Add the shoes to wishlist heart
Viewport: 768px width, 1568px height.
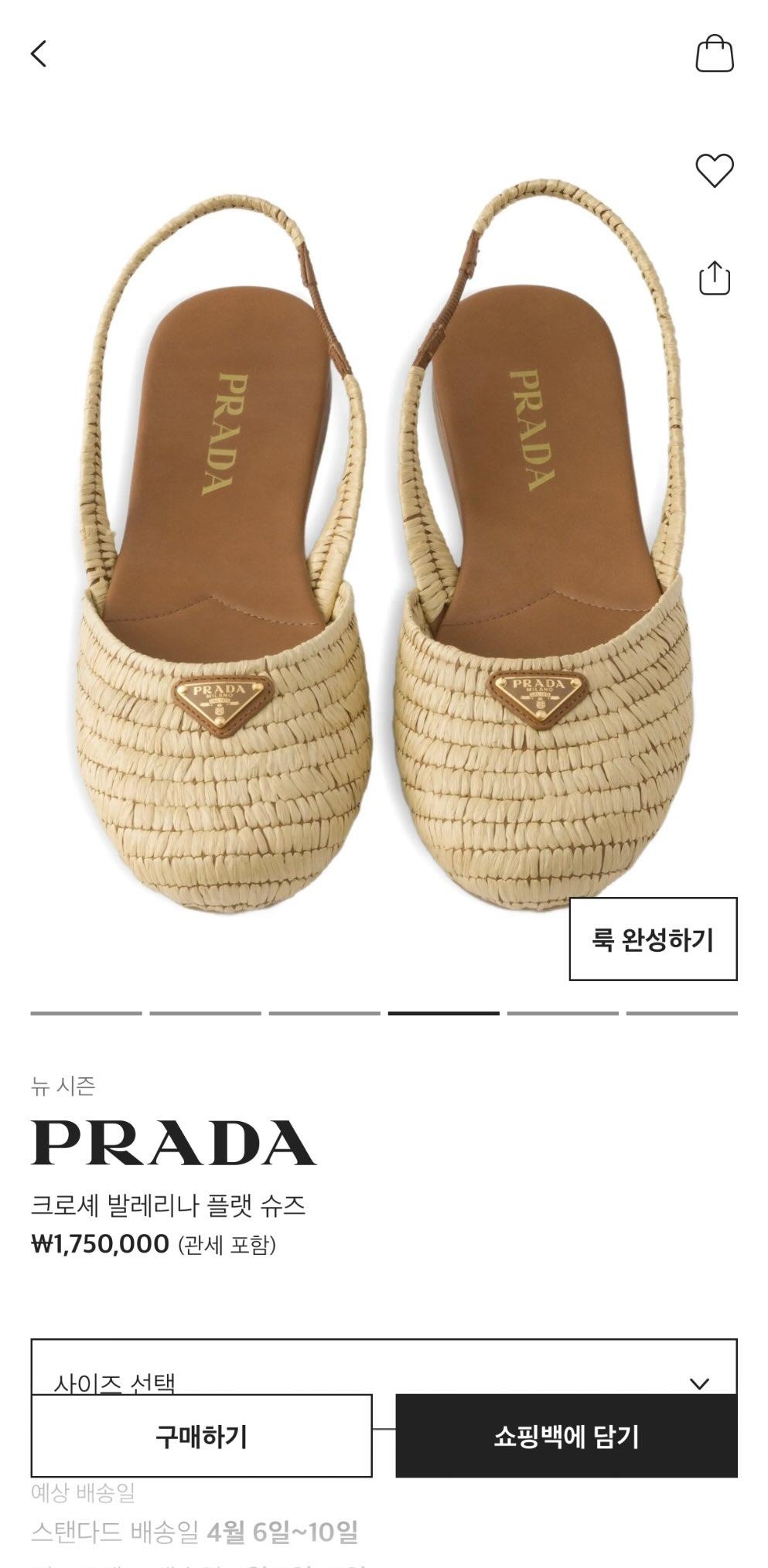[x=714, y=170]
